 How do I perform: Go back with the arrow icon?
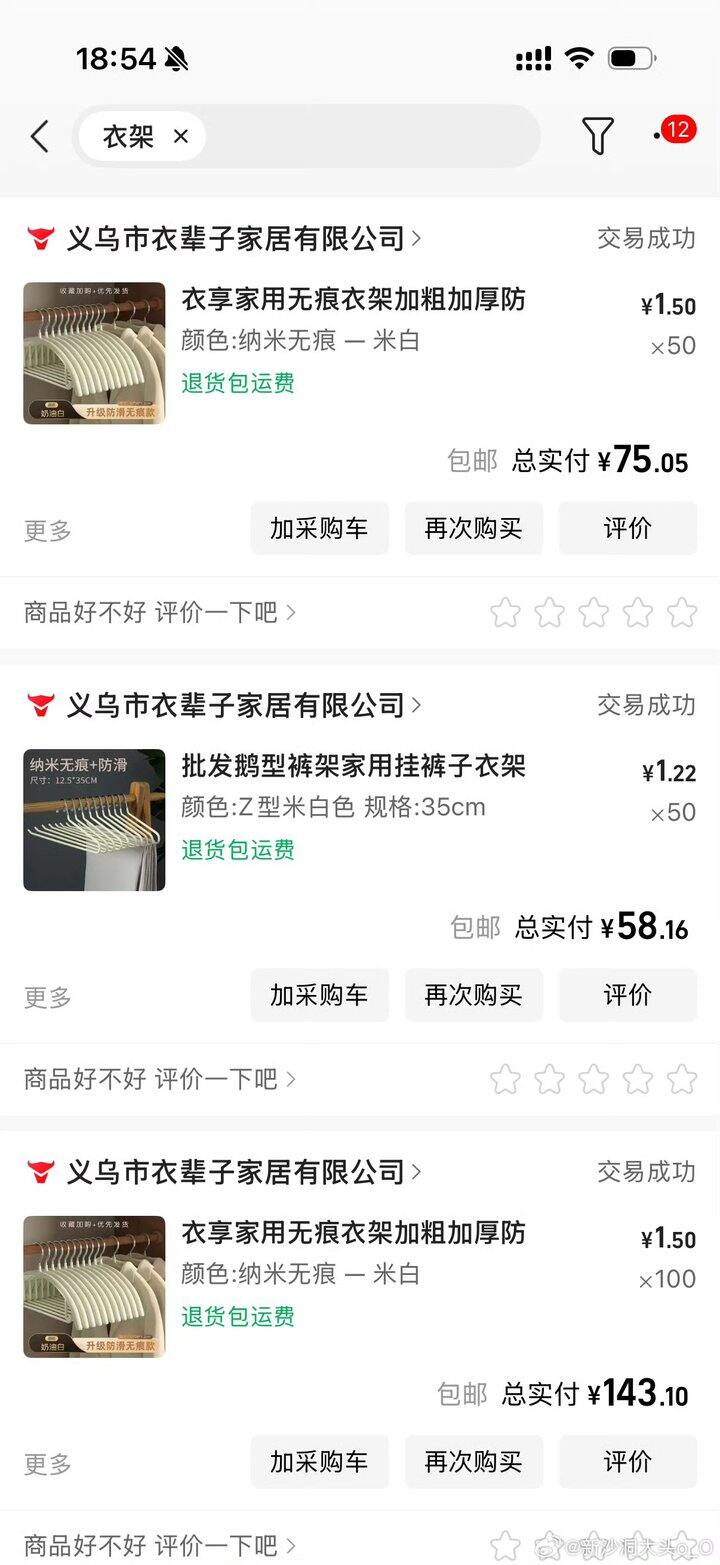[x=40, y=136]
